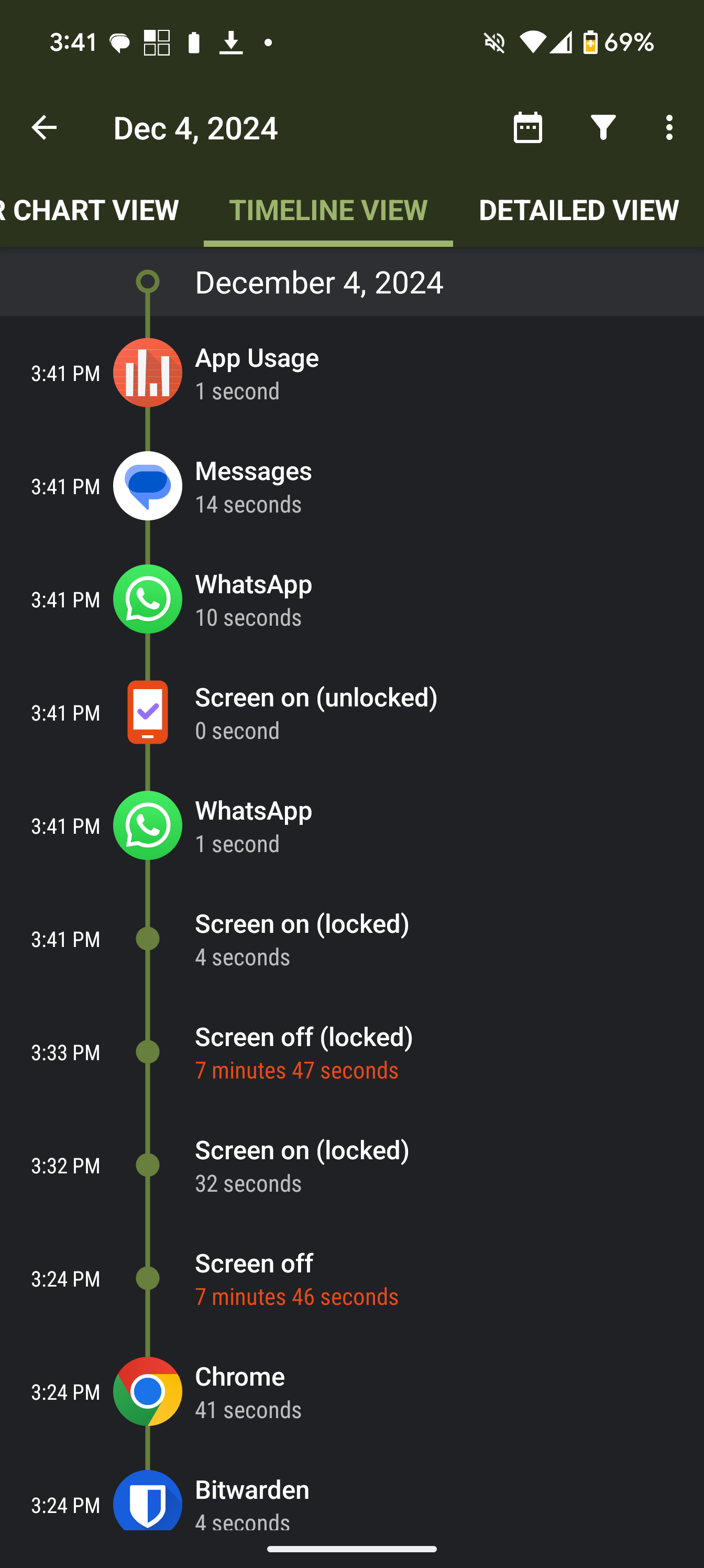Open the App Usage 1 second entry
704x1568 pixels.
click(x=351, y=373)
